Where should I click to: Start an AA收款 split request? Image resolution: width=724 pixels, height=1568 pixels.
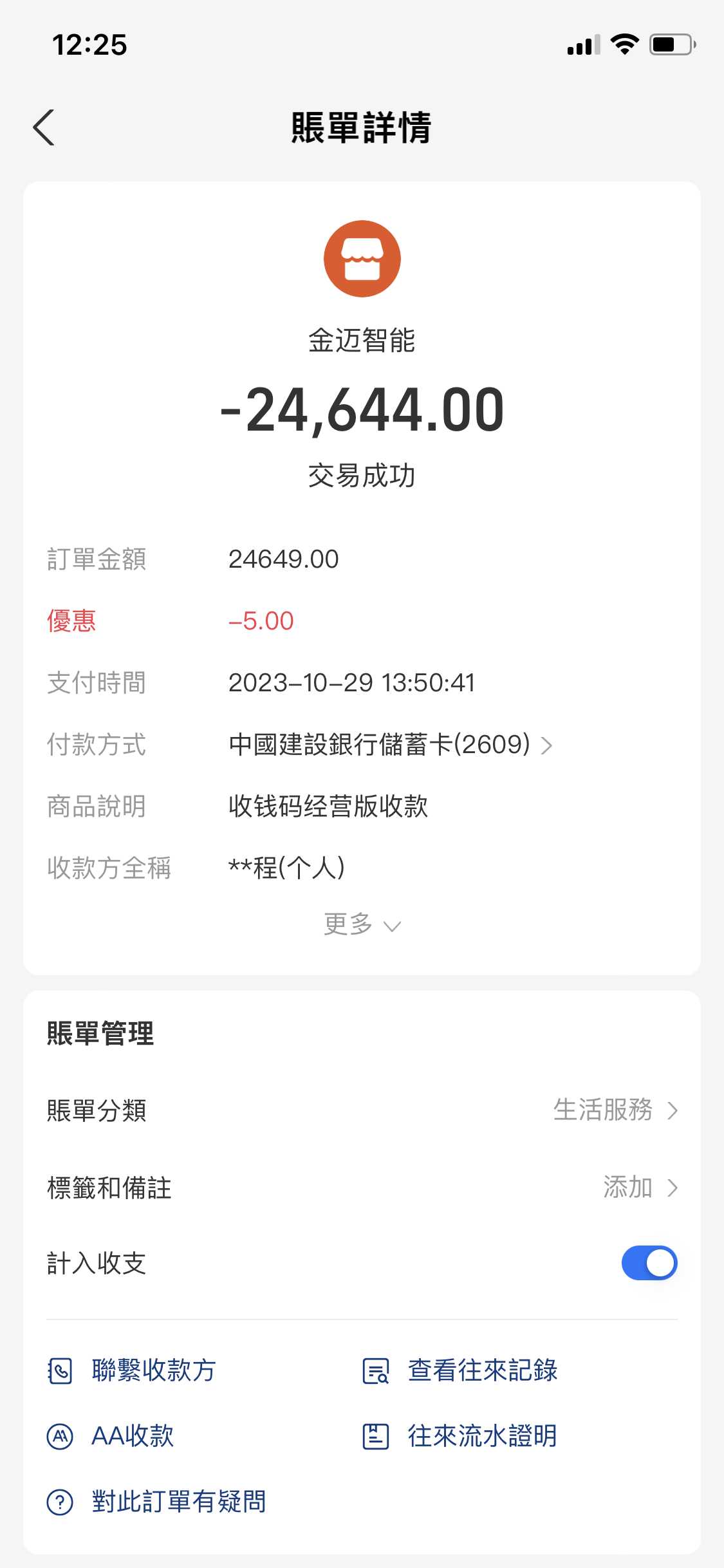111,1436
